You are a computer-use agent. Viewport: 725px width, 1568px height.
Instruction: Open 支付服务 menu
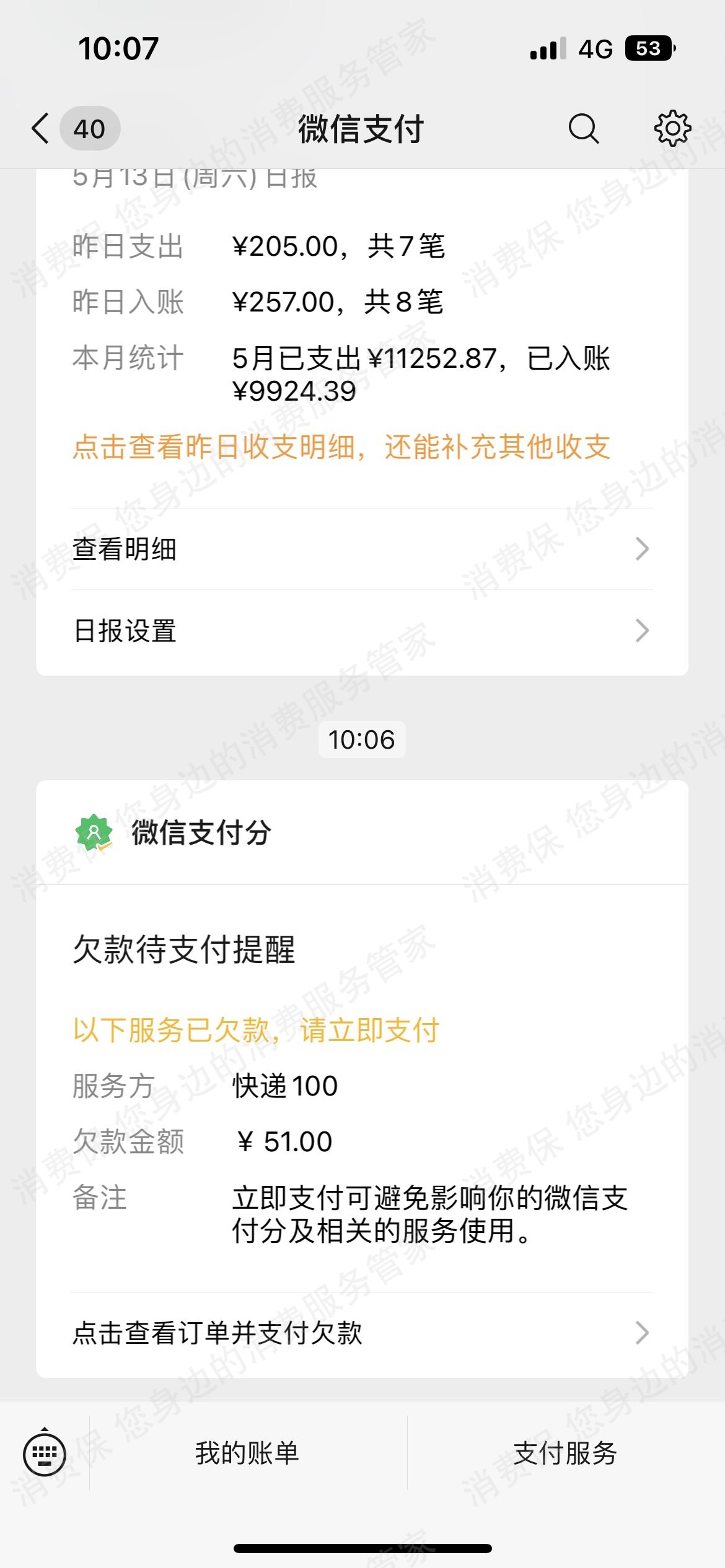tap(565, 1453)
